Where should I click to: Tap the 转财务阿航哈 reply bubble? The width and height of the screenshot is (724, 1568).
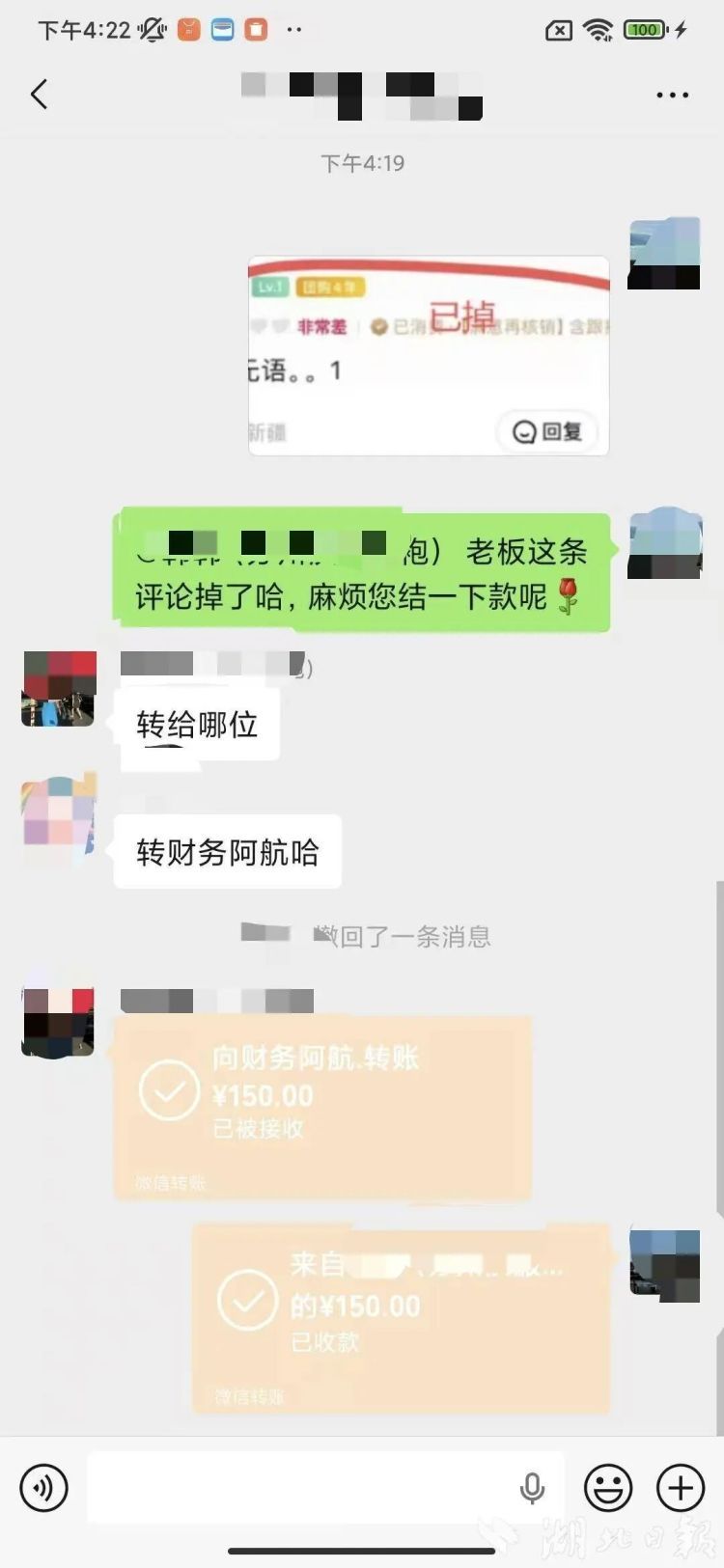[227, 851]
